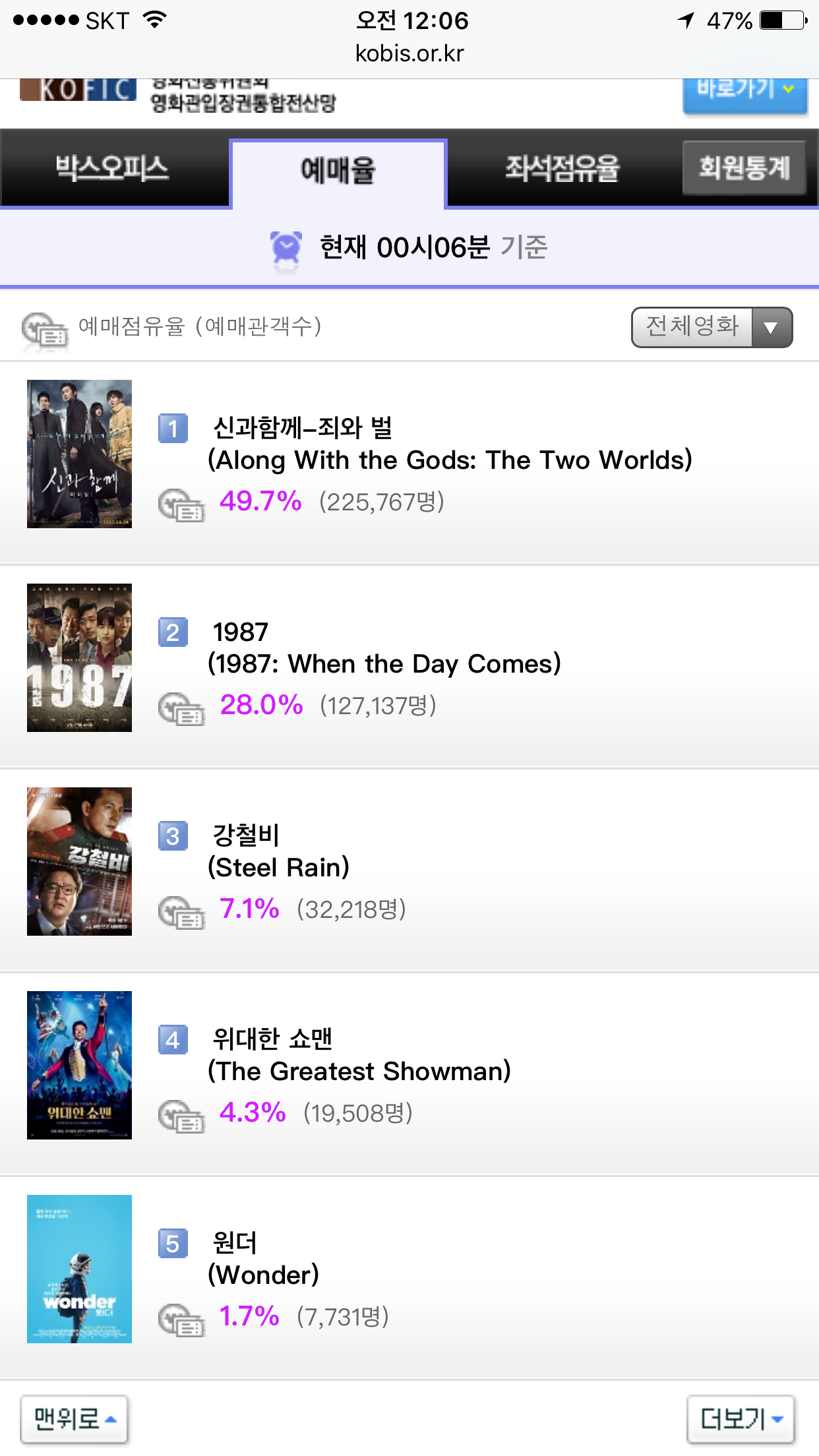This screenshot has width=819, height=1456.
Task: Load more movies with 더보기
Action: click(x=741, y=1419)
